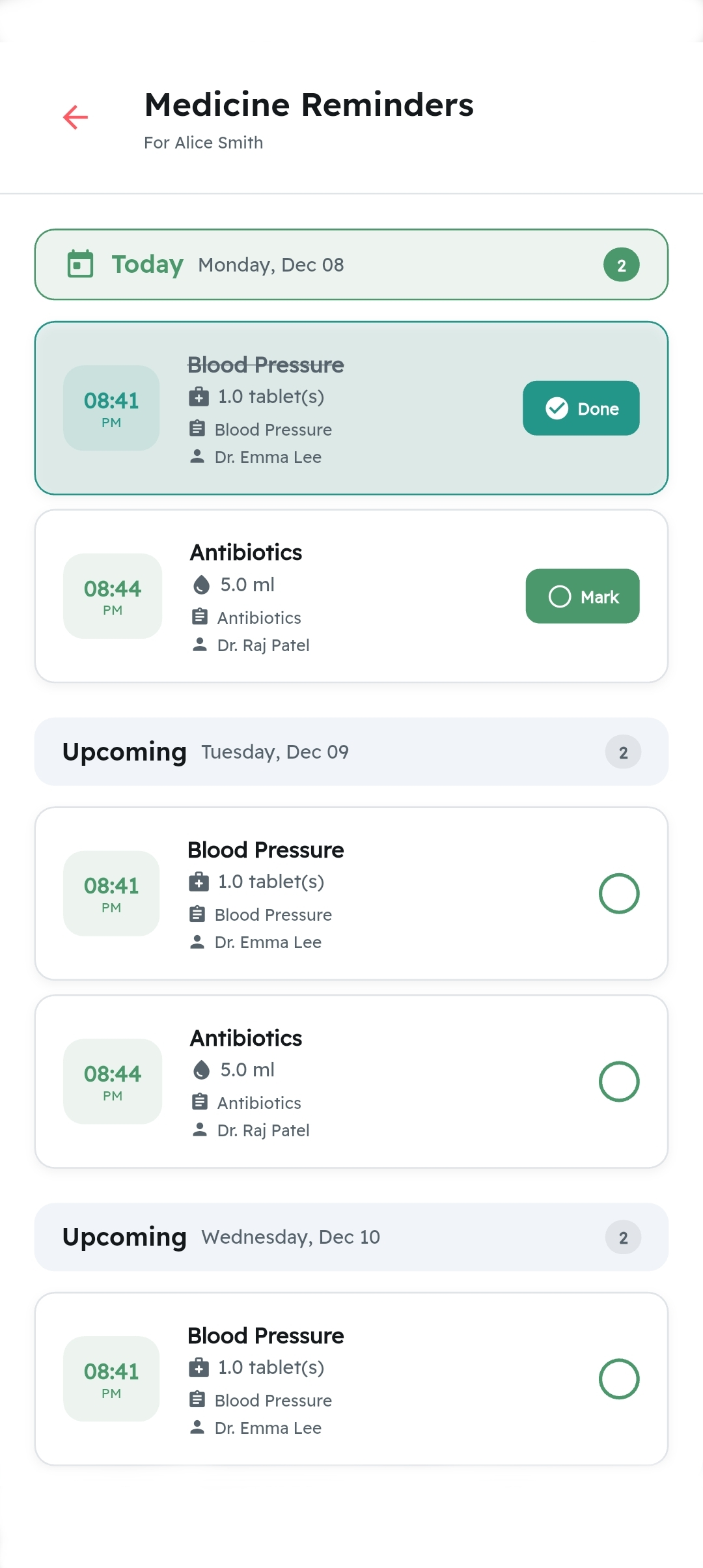This screenshot has height=1568, width=703.
Task: Click the badge showing 2 on Today
Action: tap(621, 264)
